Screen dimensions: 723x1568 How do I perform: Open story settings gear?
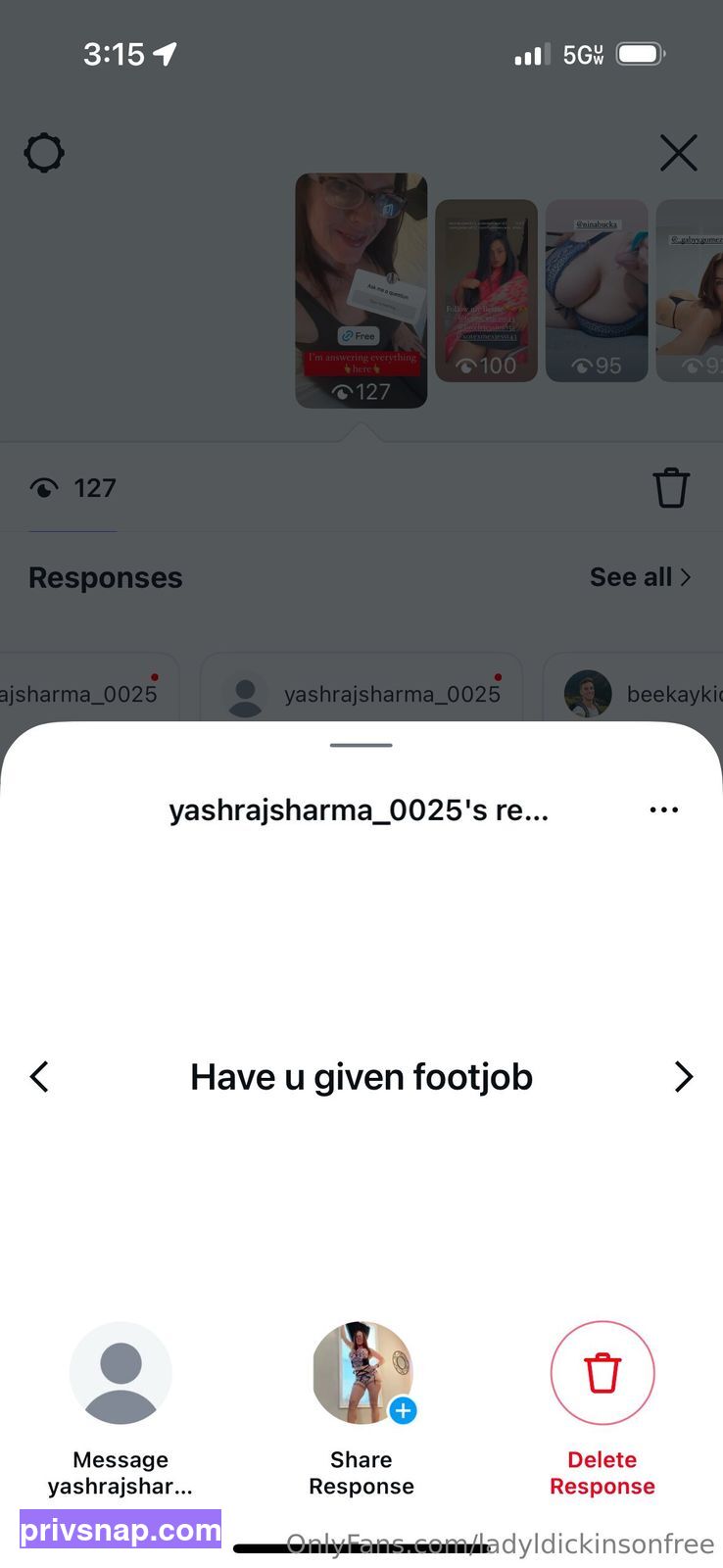click(x=44, y=153)
